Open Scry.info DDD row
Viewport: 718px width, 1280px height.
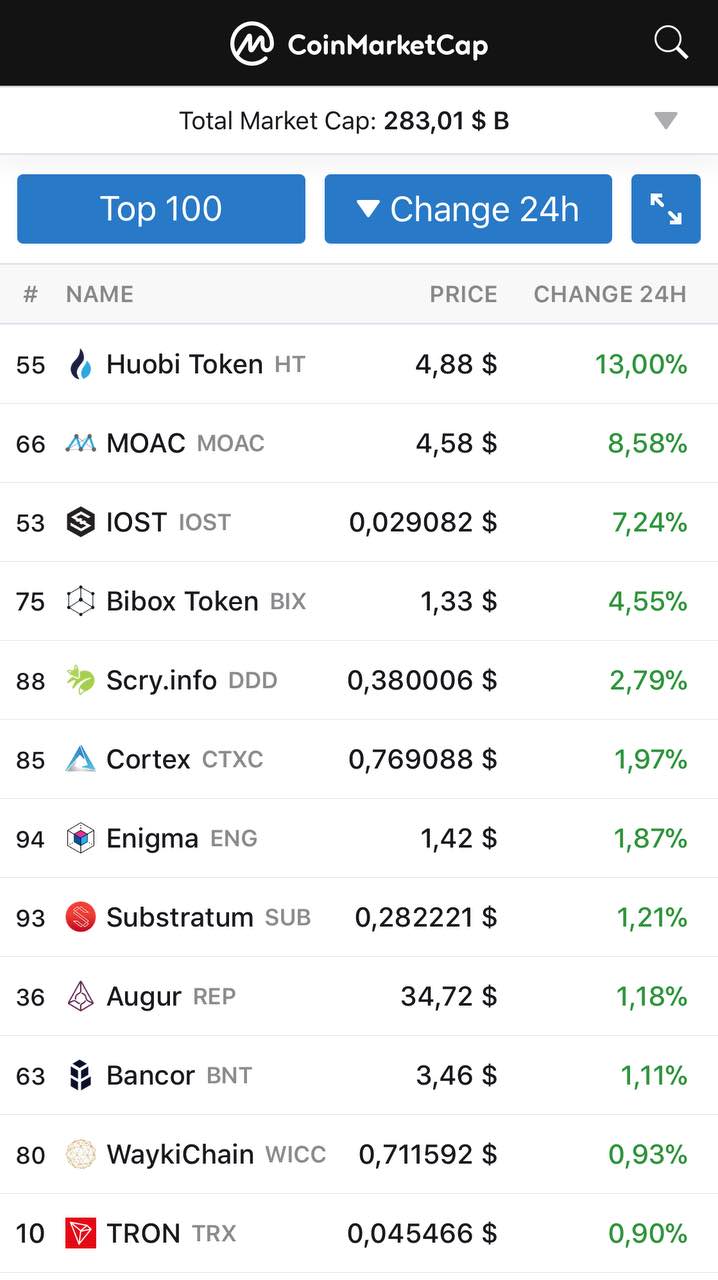tap(359, 681)
